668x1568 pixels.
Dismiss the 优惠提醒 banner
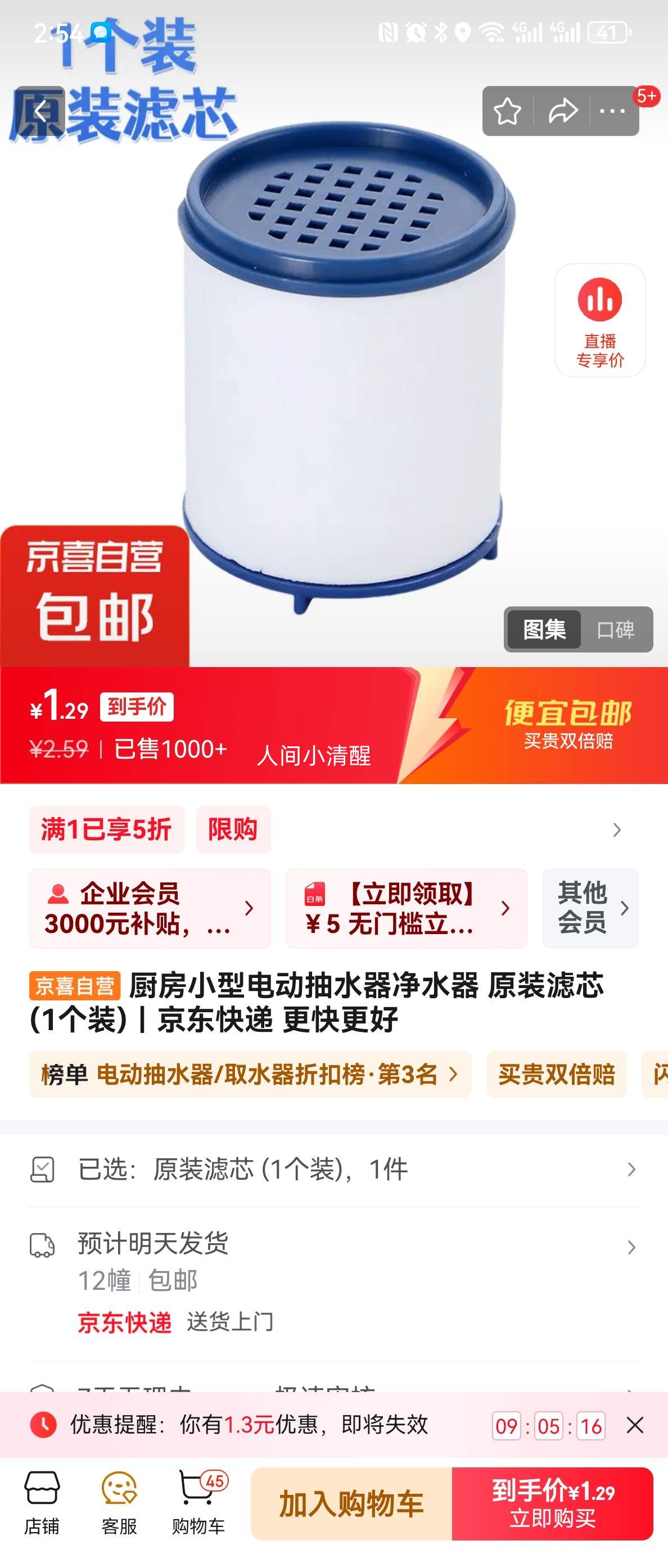pyautogui.click(x=634, y=1425)
